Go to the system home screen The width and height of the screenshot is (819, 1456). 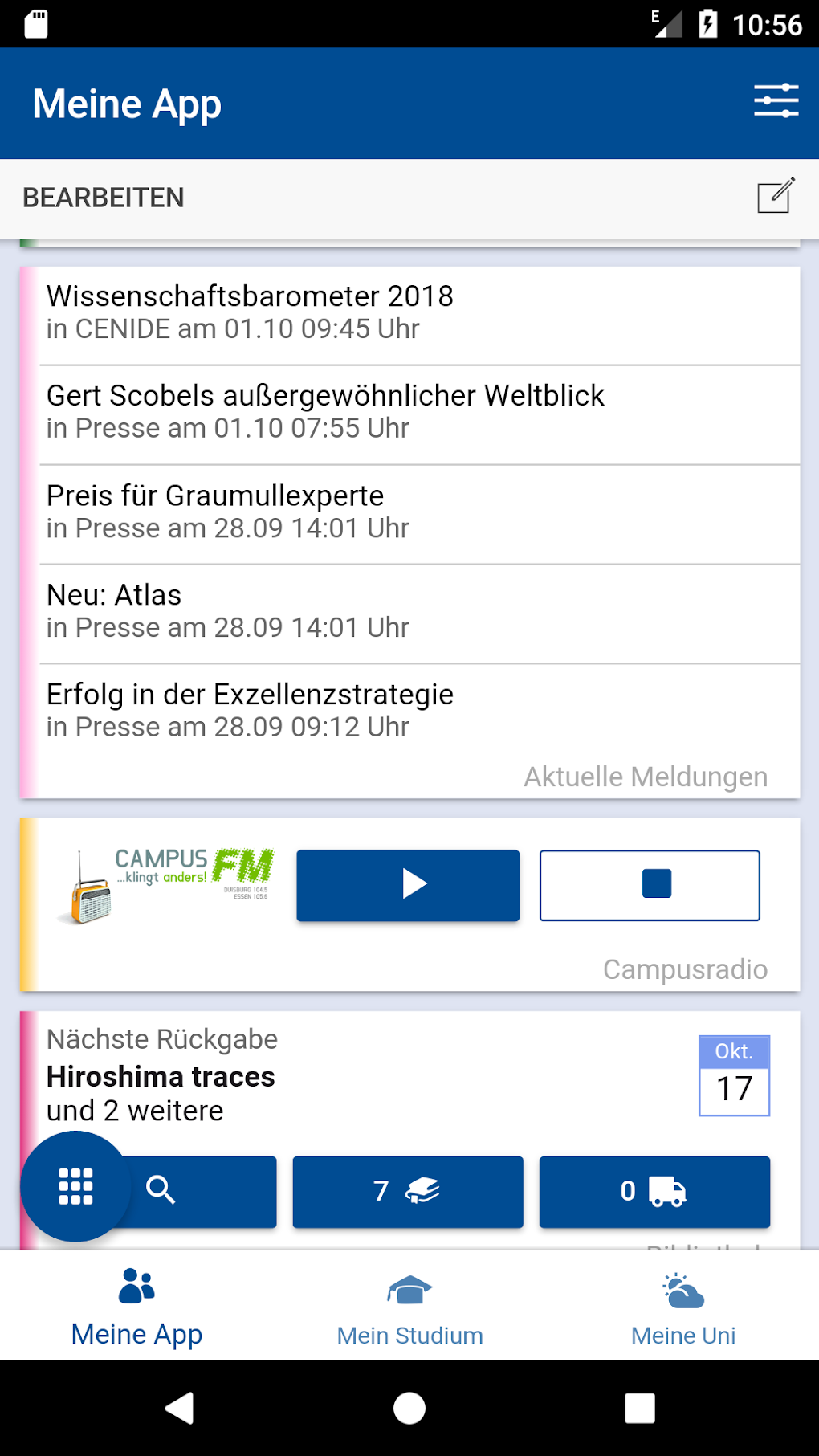coord(409,1408)
